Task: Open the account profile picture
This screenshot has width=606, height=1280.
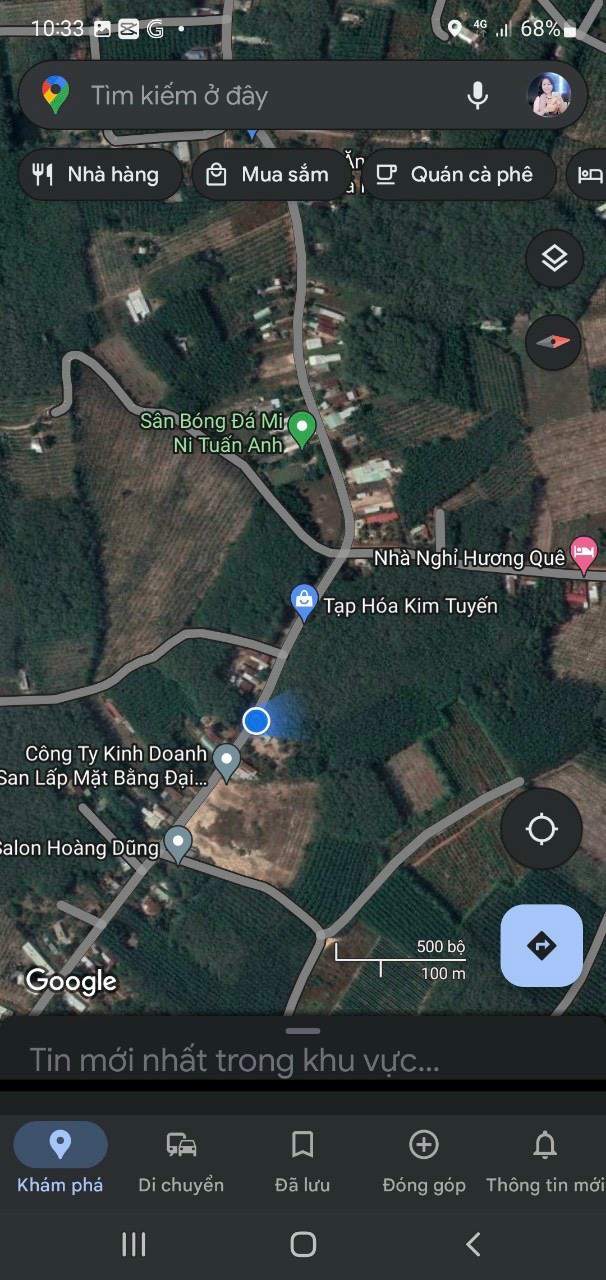Action: 549,95
